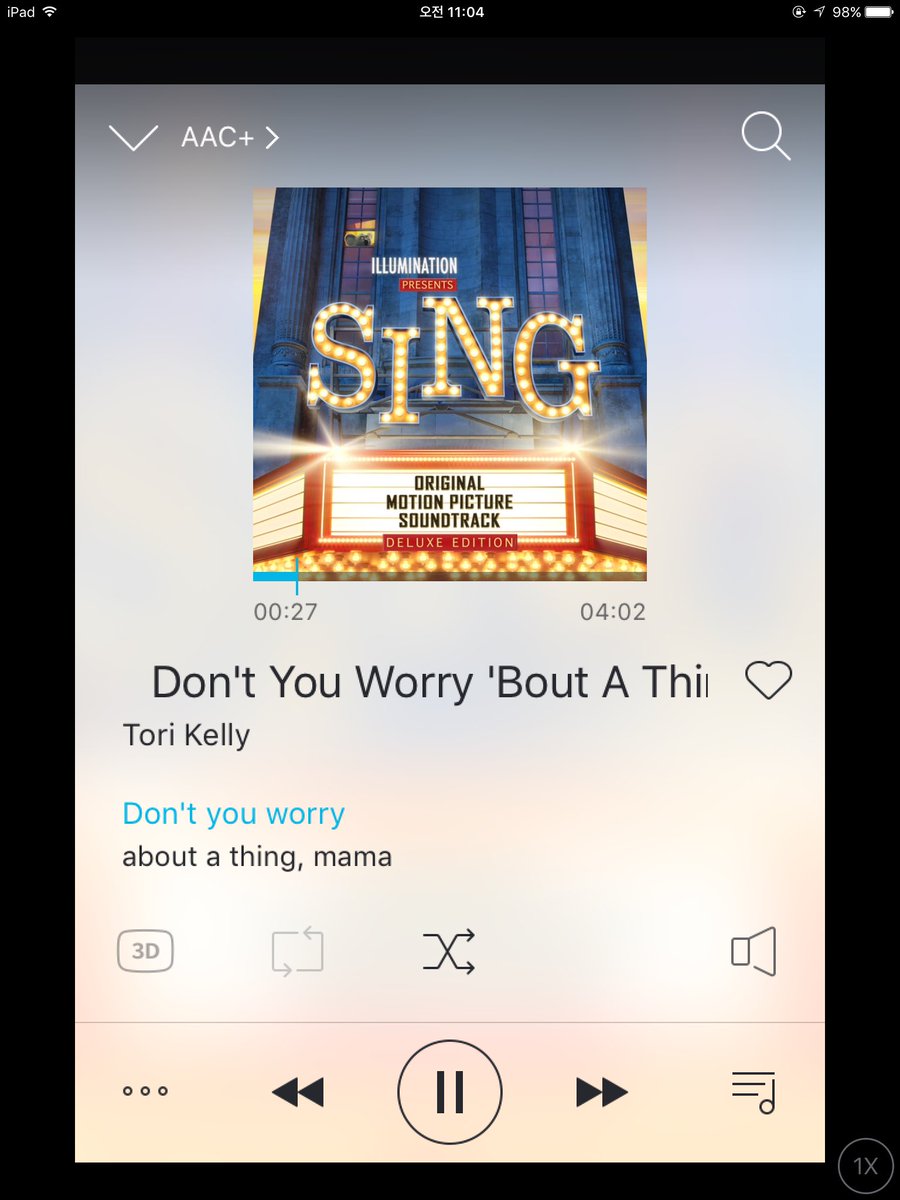Open the AAC+ audio quality options

click(x=229, y=138)
